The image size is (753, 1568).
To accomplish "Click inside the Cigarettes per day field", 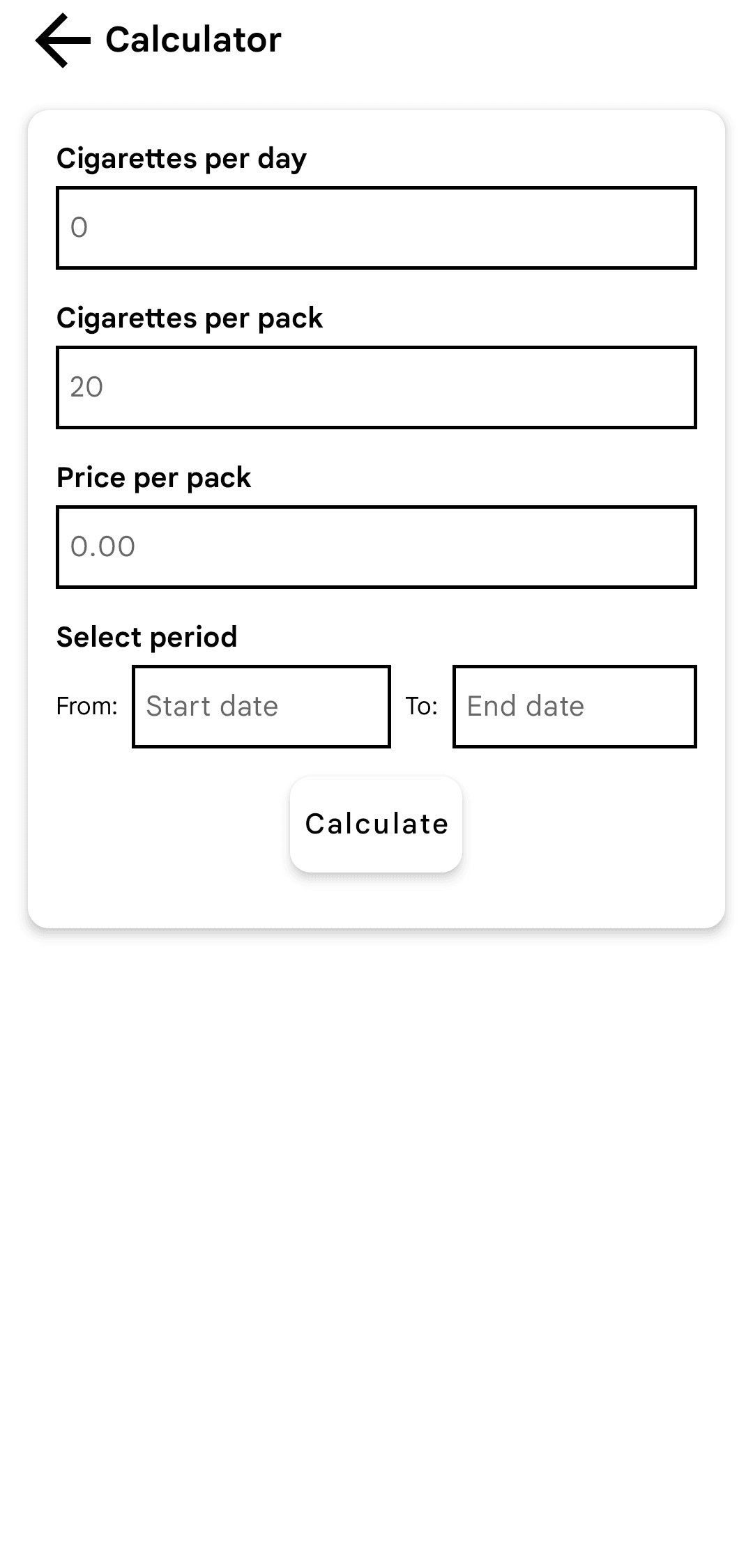I will 376,226.
